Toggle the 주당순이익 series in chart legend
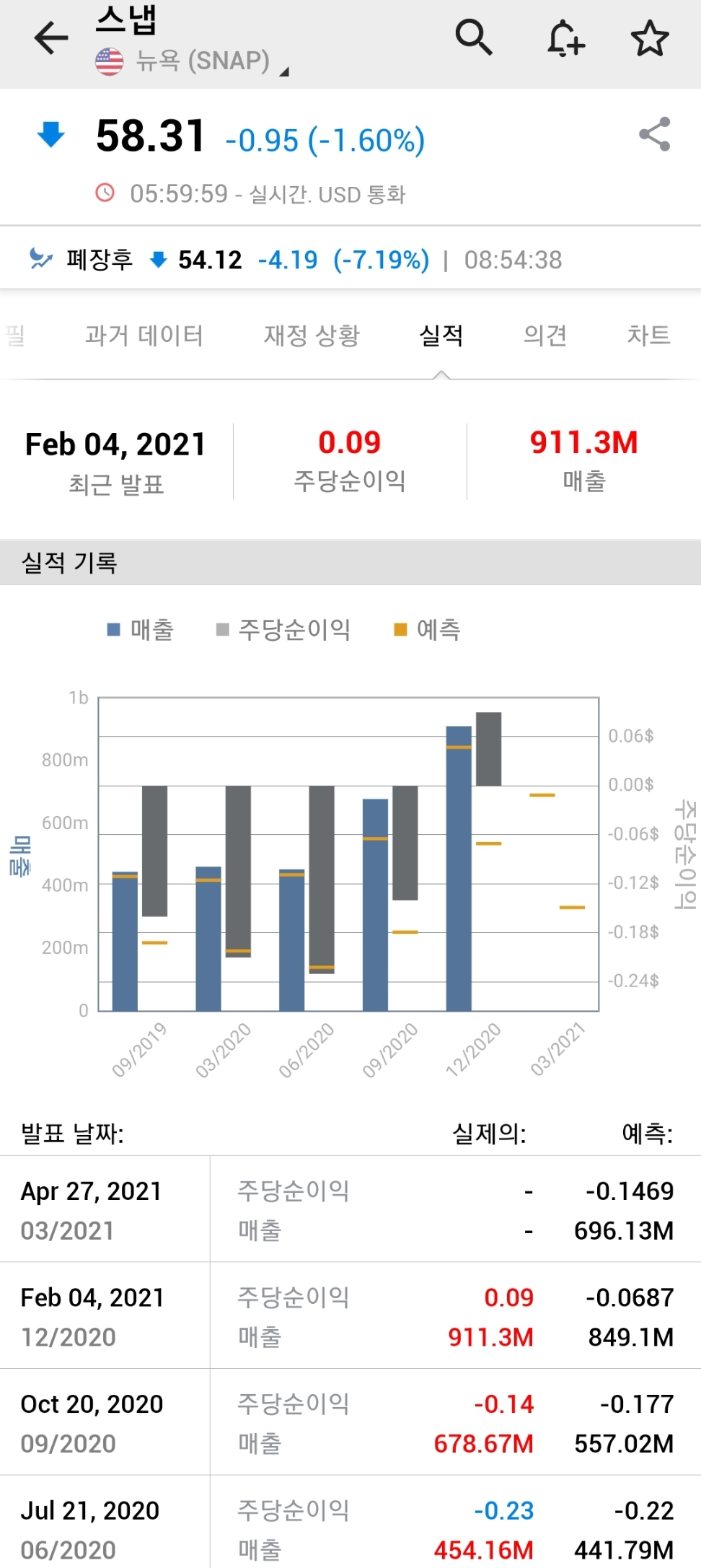701x1568 pixels. pyautogui.click(x=283, y=630)
